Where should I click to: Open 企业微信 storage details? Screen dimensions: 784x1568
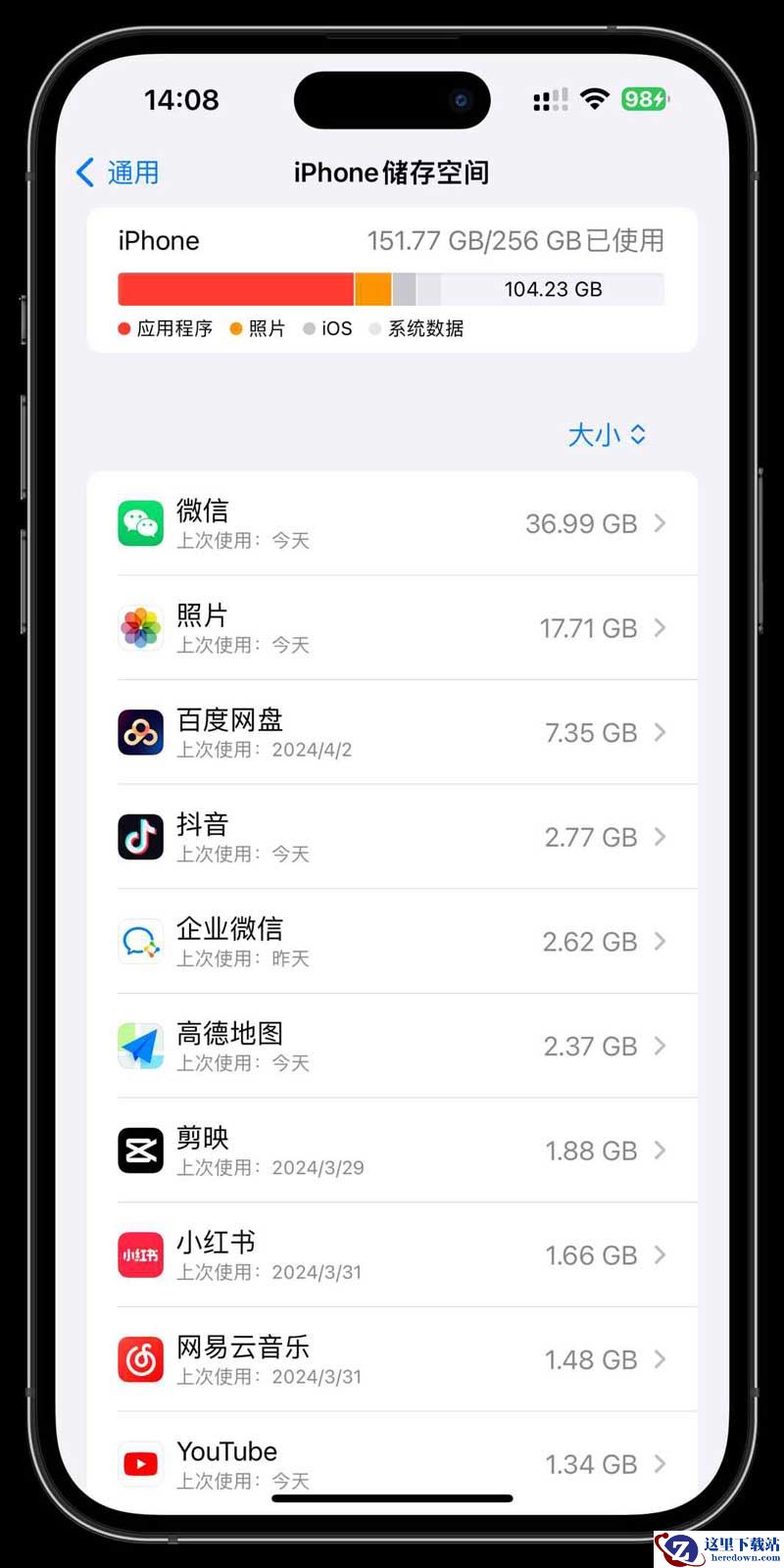click(392, 942)
